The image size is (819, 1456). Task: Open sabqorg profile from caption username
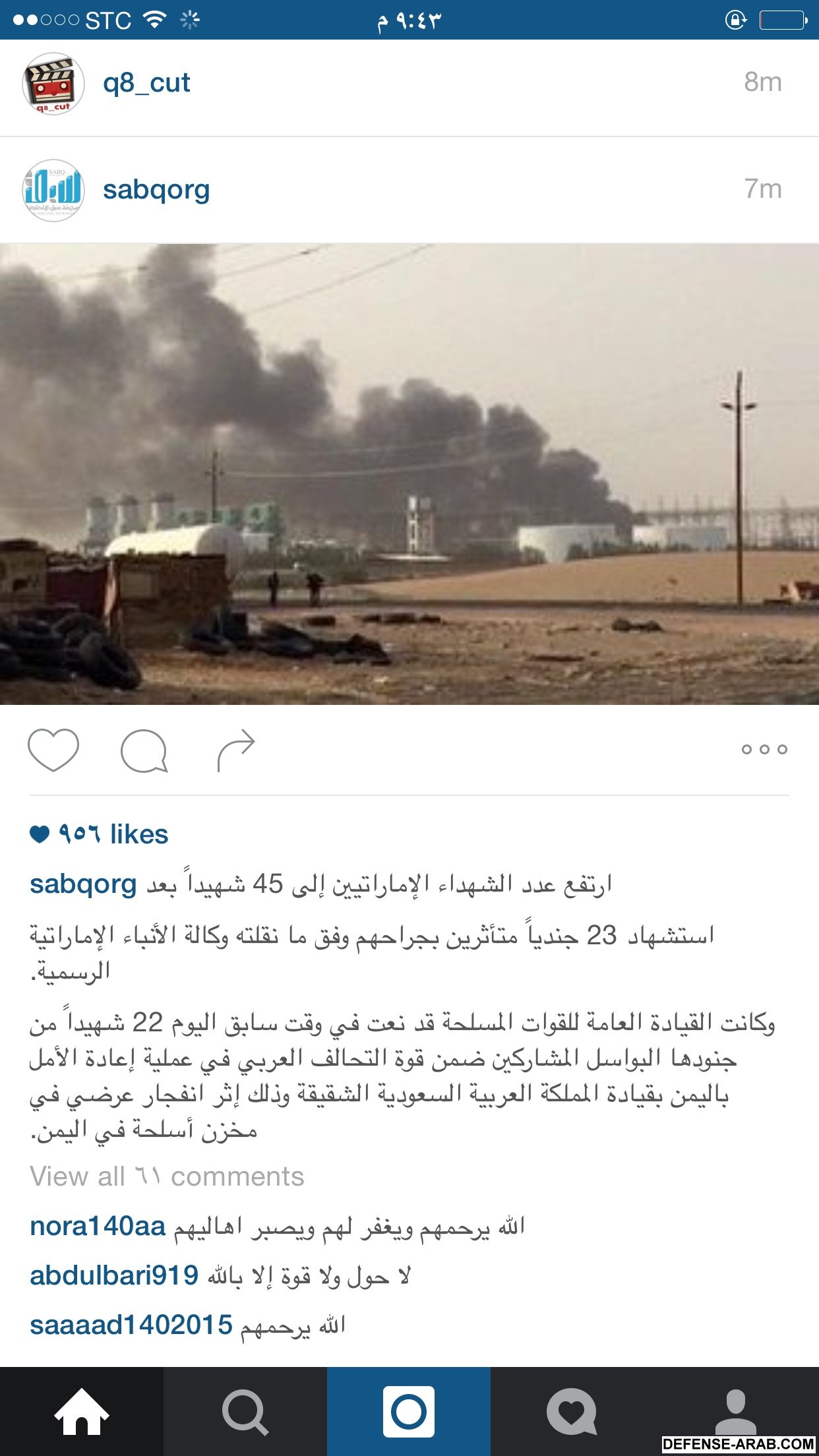[x=83, y=884]
